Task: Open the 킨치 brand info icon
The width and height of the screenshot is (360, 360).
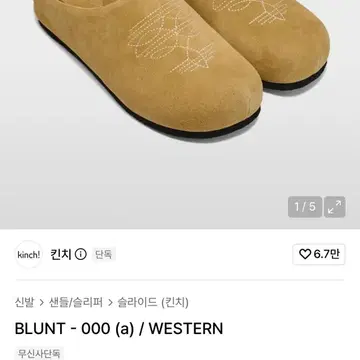Action: tap(81, 255)
